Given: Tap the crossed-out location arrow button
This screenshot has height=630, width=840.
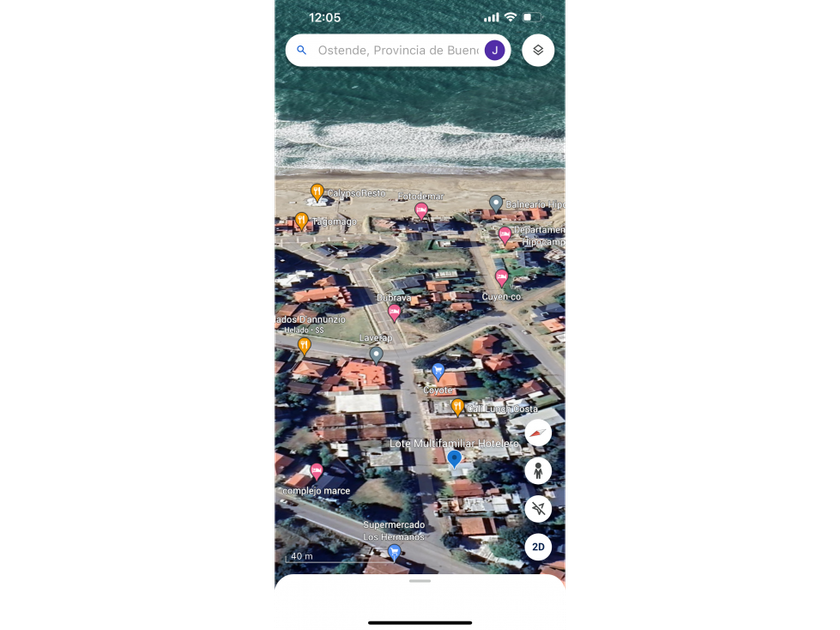Looking at the screenshot, I should (538, 508).
